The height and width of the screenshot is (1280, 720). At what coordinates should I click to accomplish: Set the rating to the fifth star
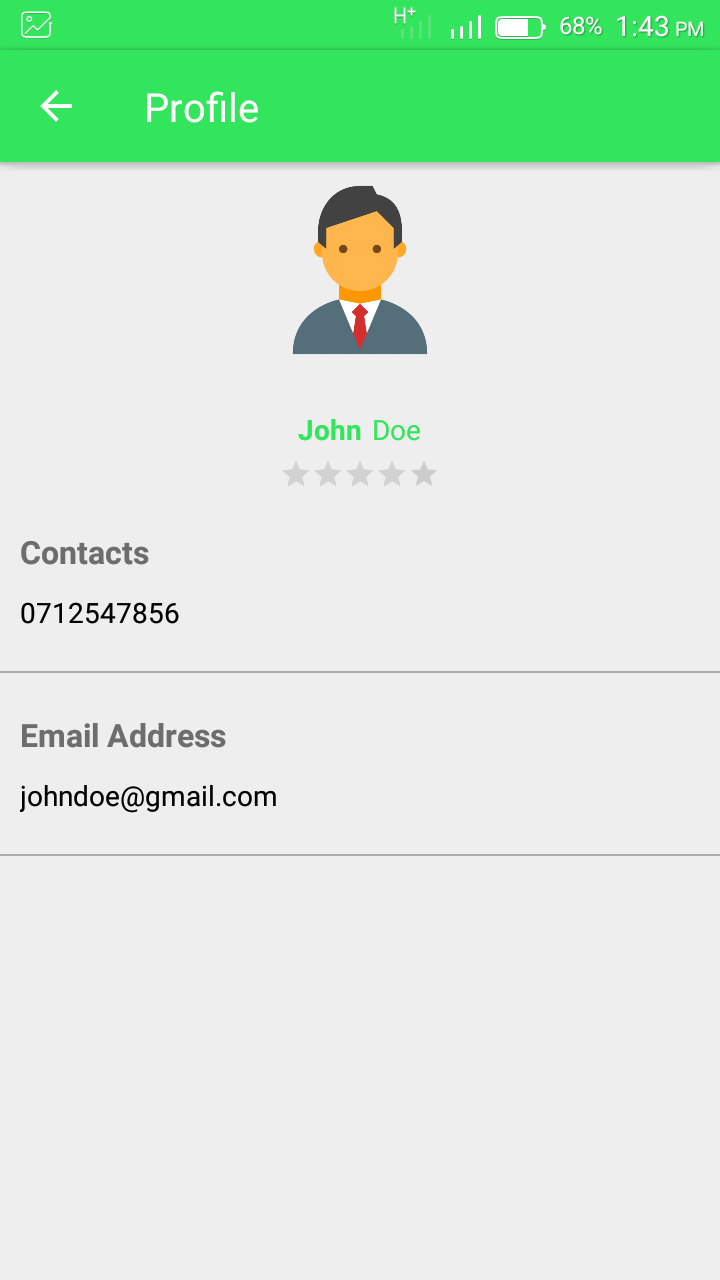424,474
